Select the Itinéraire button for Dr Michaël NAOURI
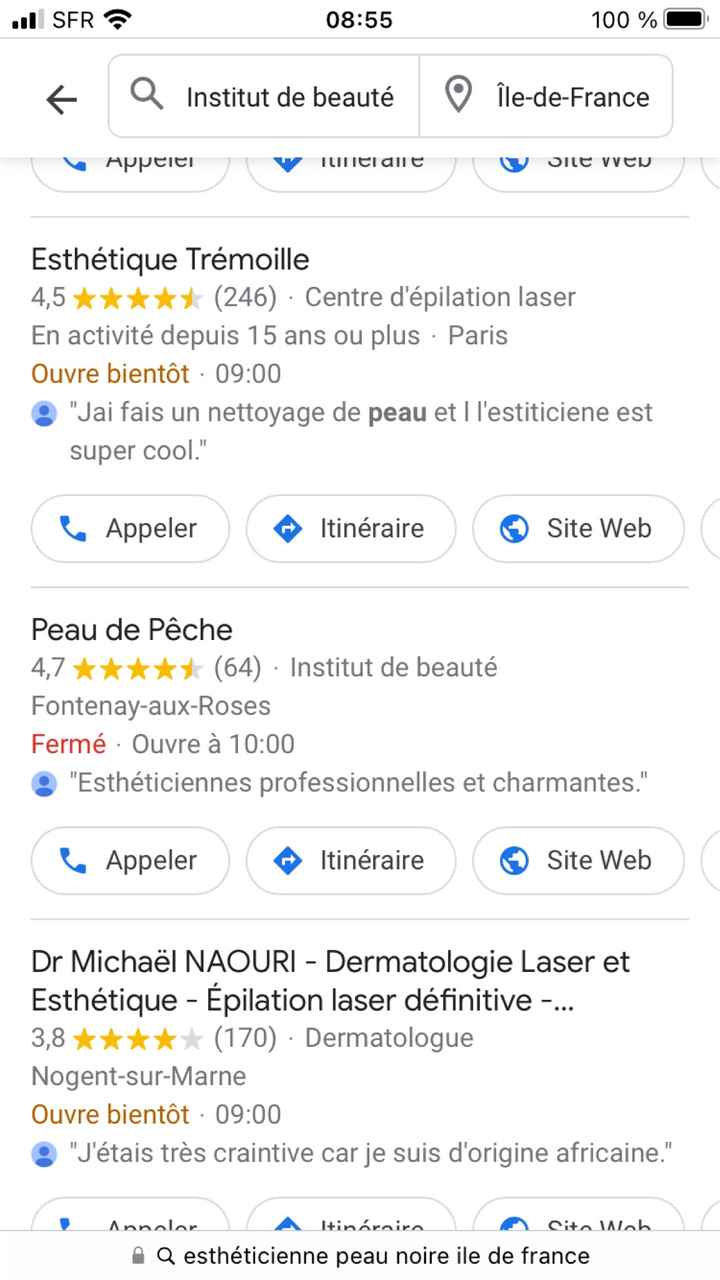Screen dimensions: 720x1280 point(350,1225)
